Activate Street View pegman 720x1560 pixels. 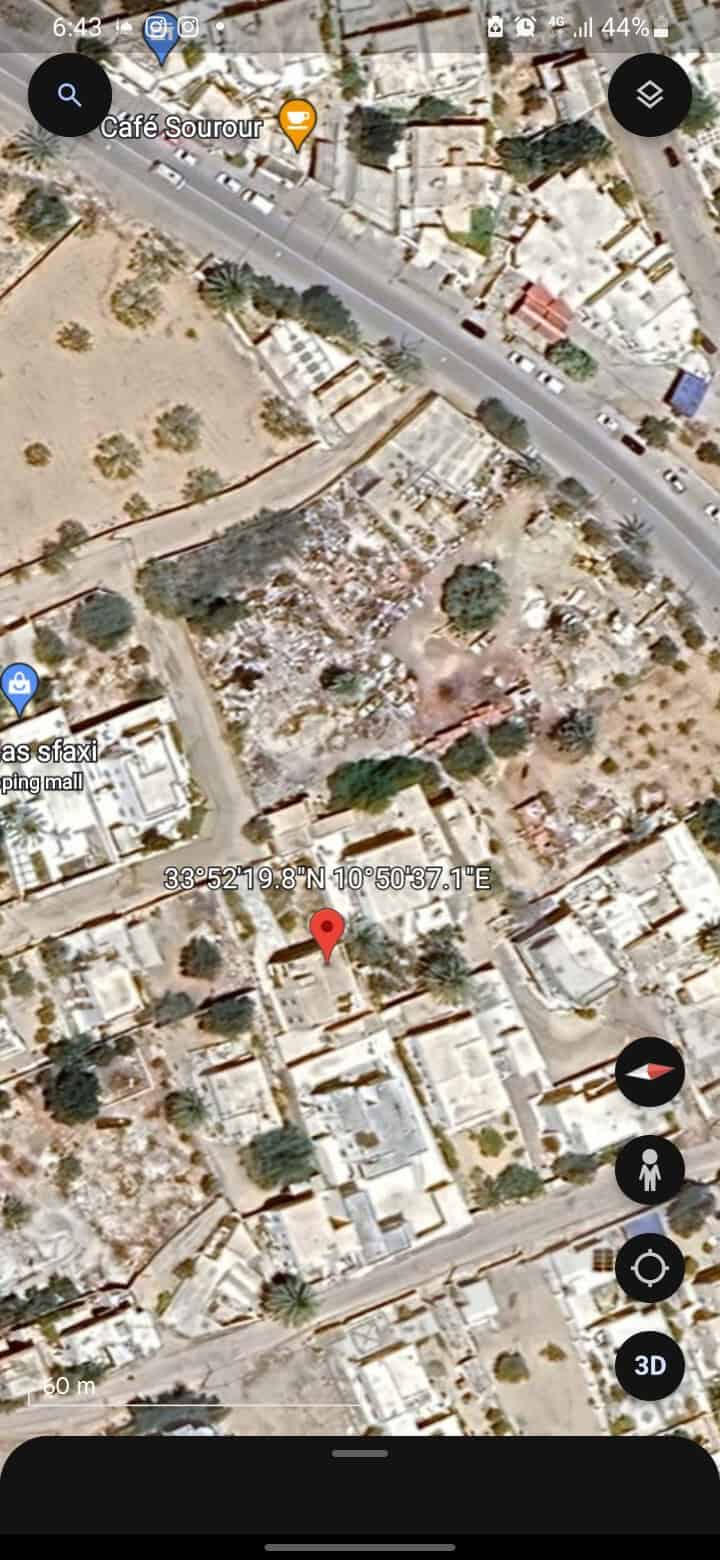click(650, 1170)
